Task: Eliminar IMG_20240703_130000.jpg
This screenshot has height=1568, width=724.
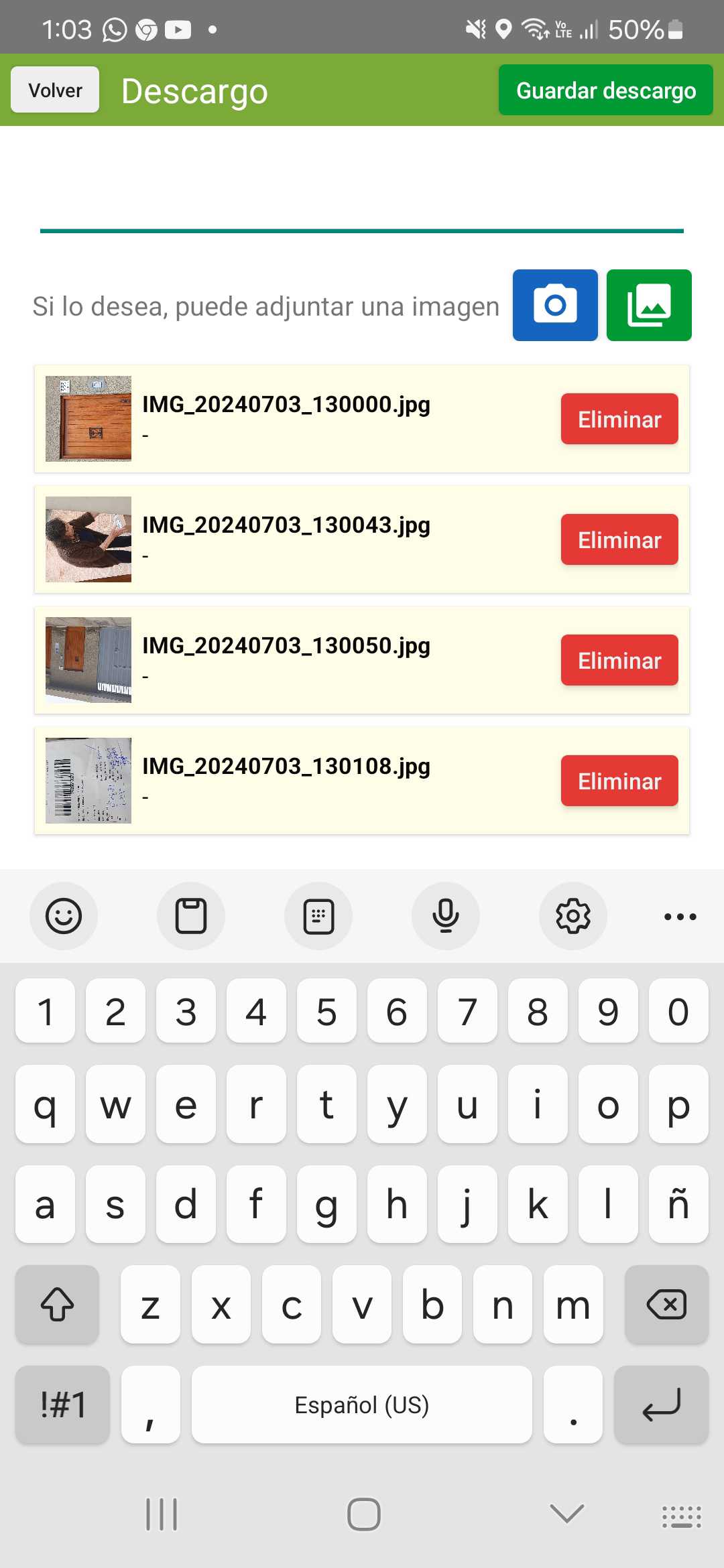Action: pyautogui.click(x=619, y=419)
